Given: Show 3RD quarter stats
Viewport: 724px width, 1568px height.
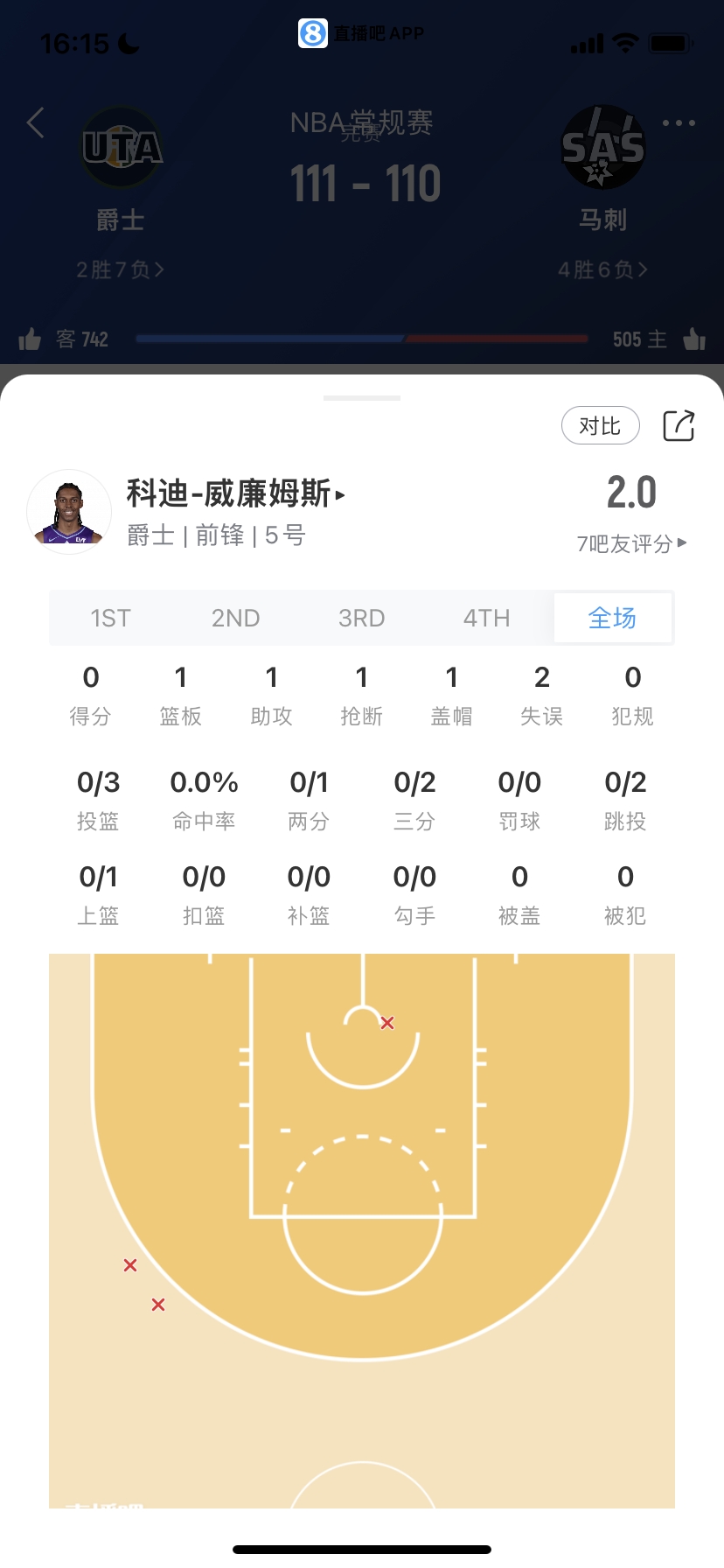Looking at the screenshot, I should point(361,619).
